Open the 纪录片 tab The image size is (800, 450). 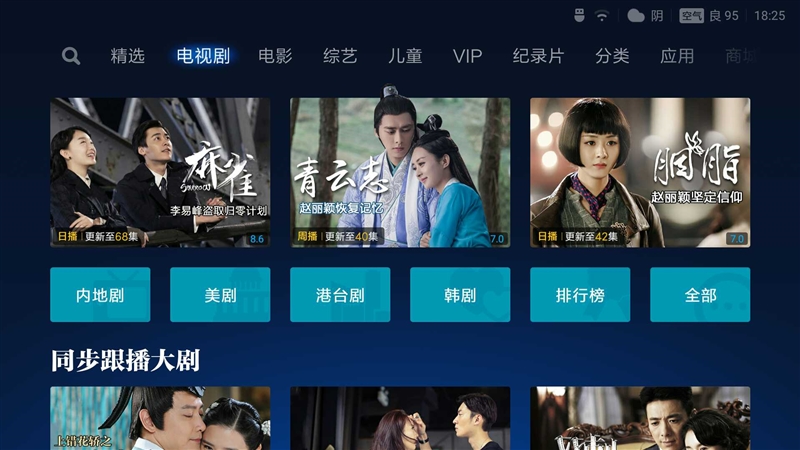(x=538, y=56)
